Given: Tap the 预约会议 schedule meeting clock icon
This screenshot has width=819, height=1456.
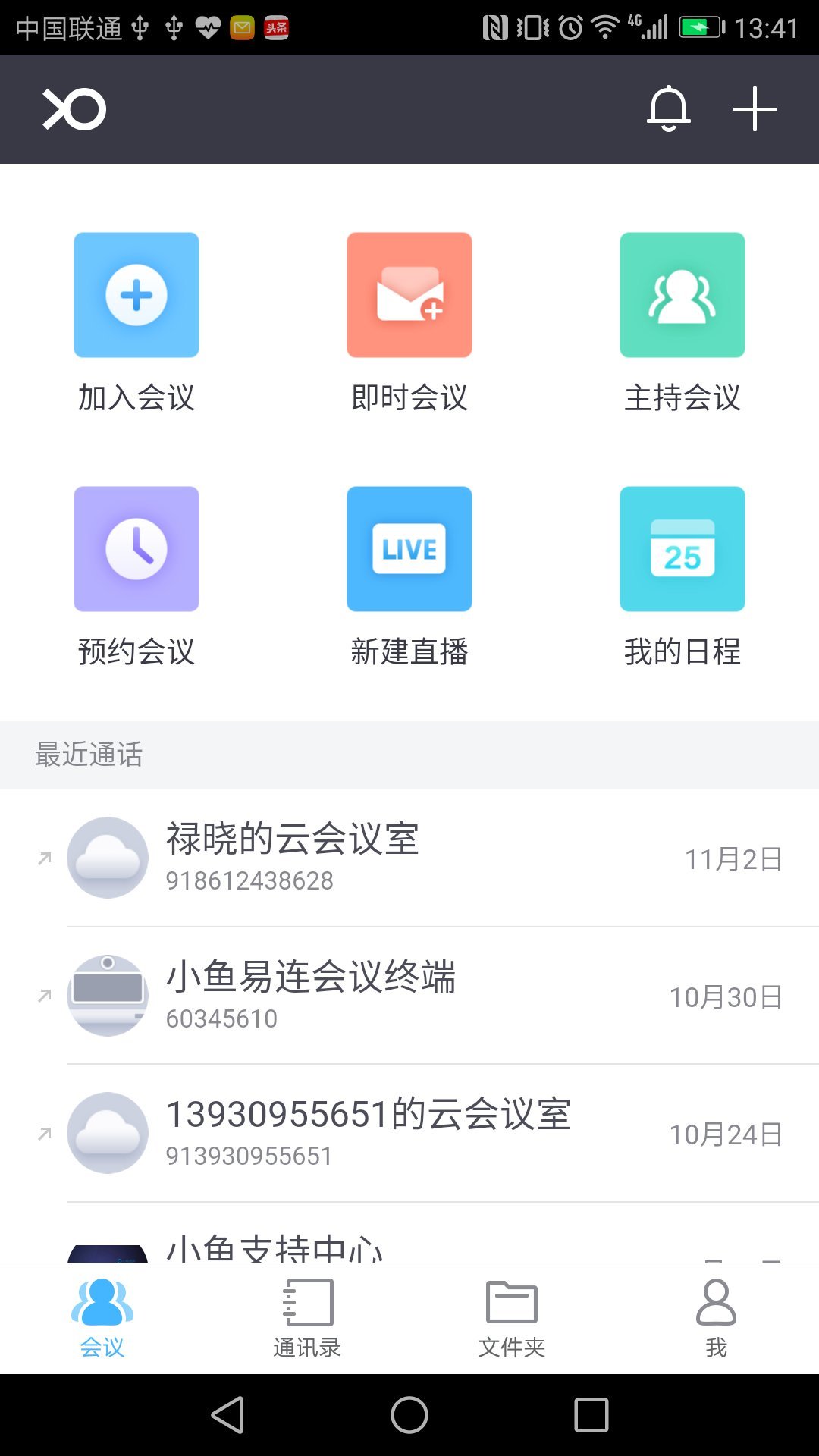Looking at the screenshot, I should [x=136, y=548].
